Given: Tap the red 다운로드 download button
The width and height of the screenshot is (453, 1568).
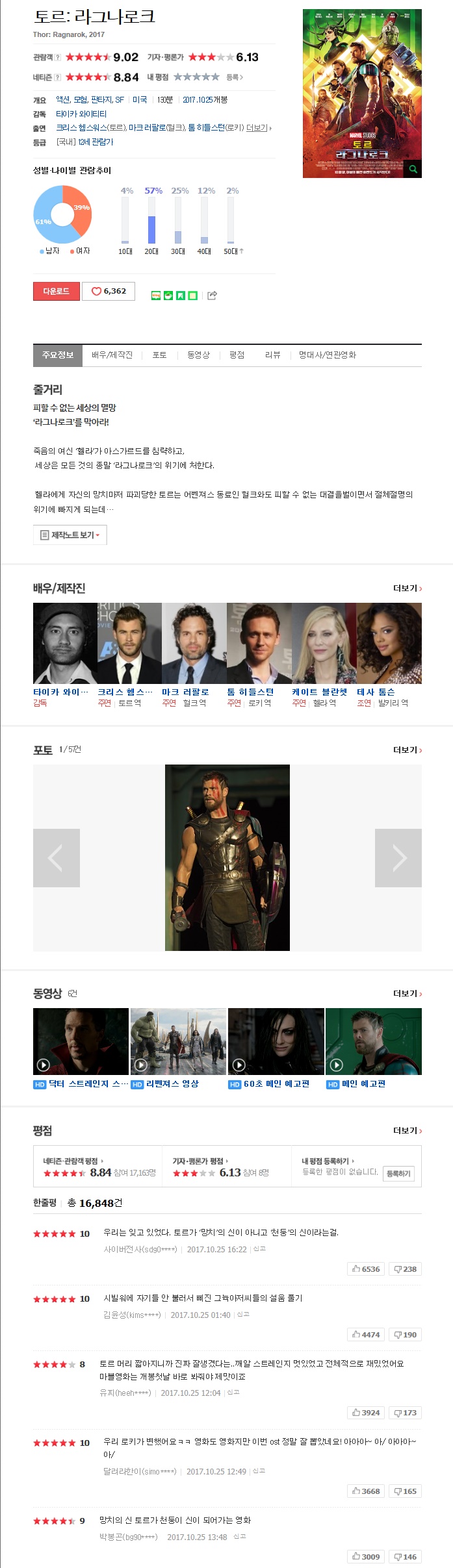Looking at the screenshot, I should point(56,291).
